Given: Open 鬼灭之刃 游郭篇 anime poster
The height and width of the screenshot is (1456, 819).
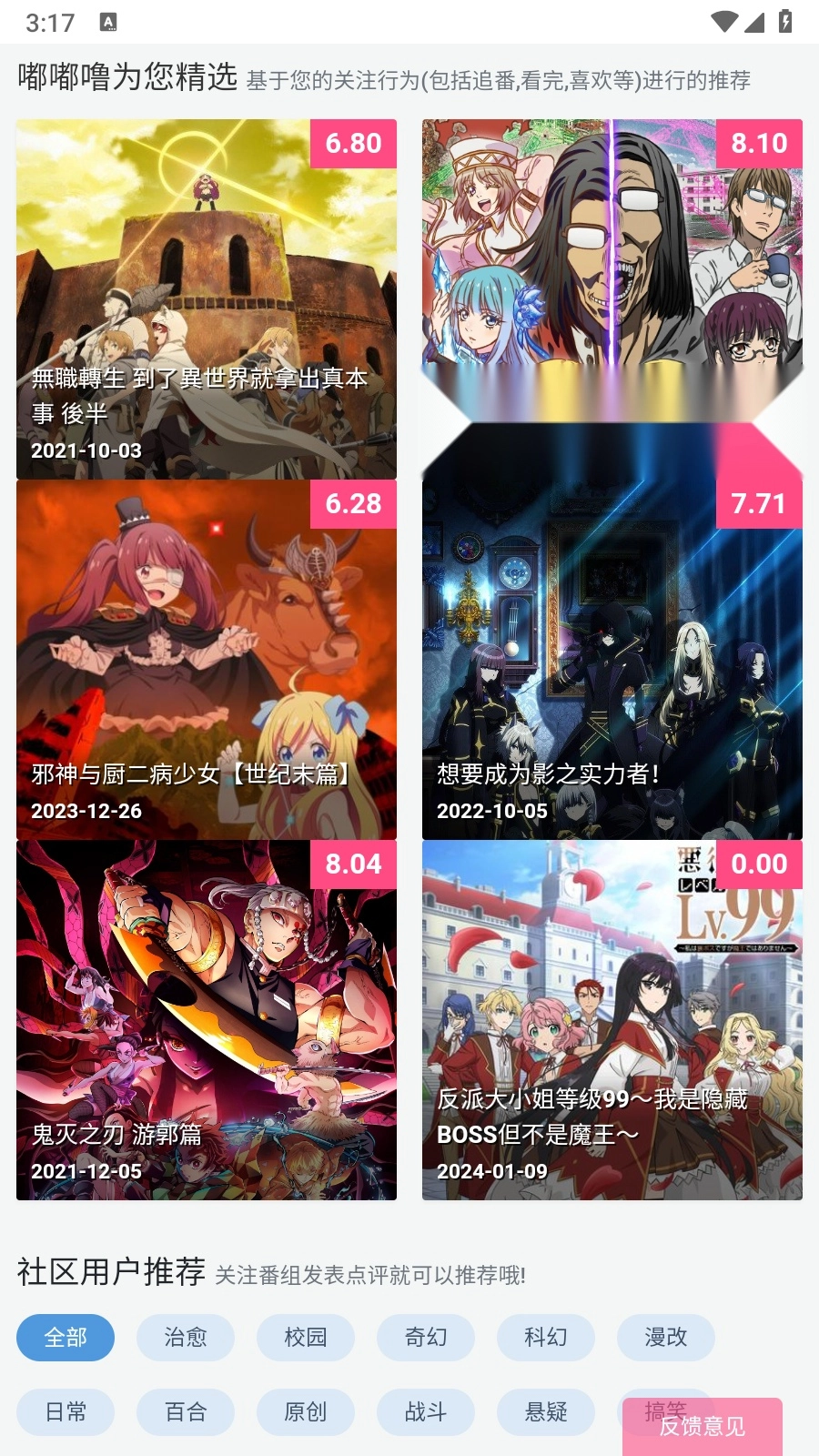Looking at the screenshot, I should click(207, 1021).
